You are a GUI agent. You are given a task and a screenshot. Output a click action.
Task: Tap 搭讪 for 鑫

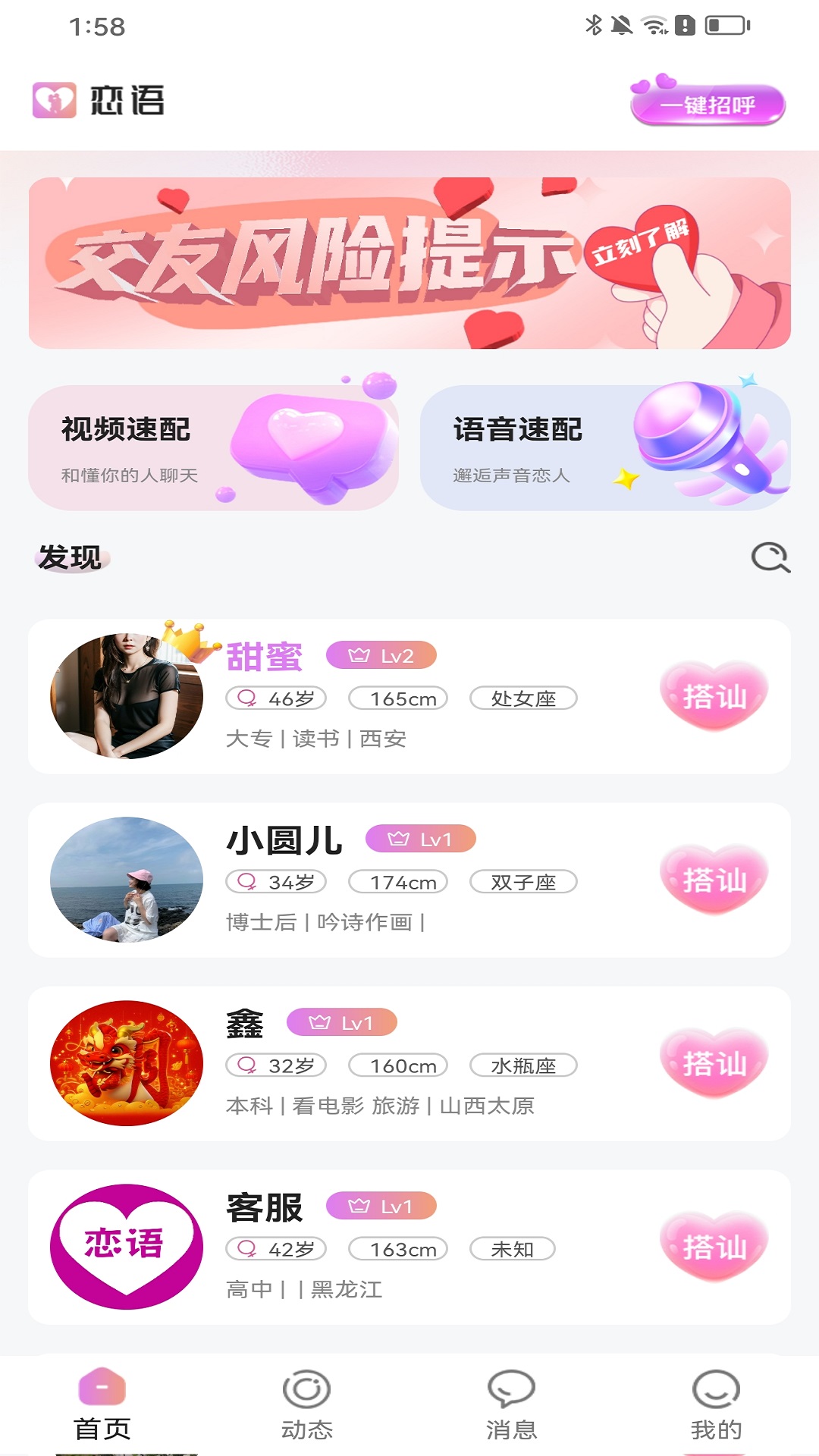(714, 1063)
